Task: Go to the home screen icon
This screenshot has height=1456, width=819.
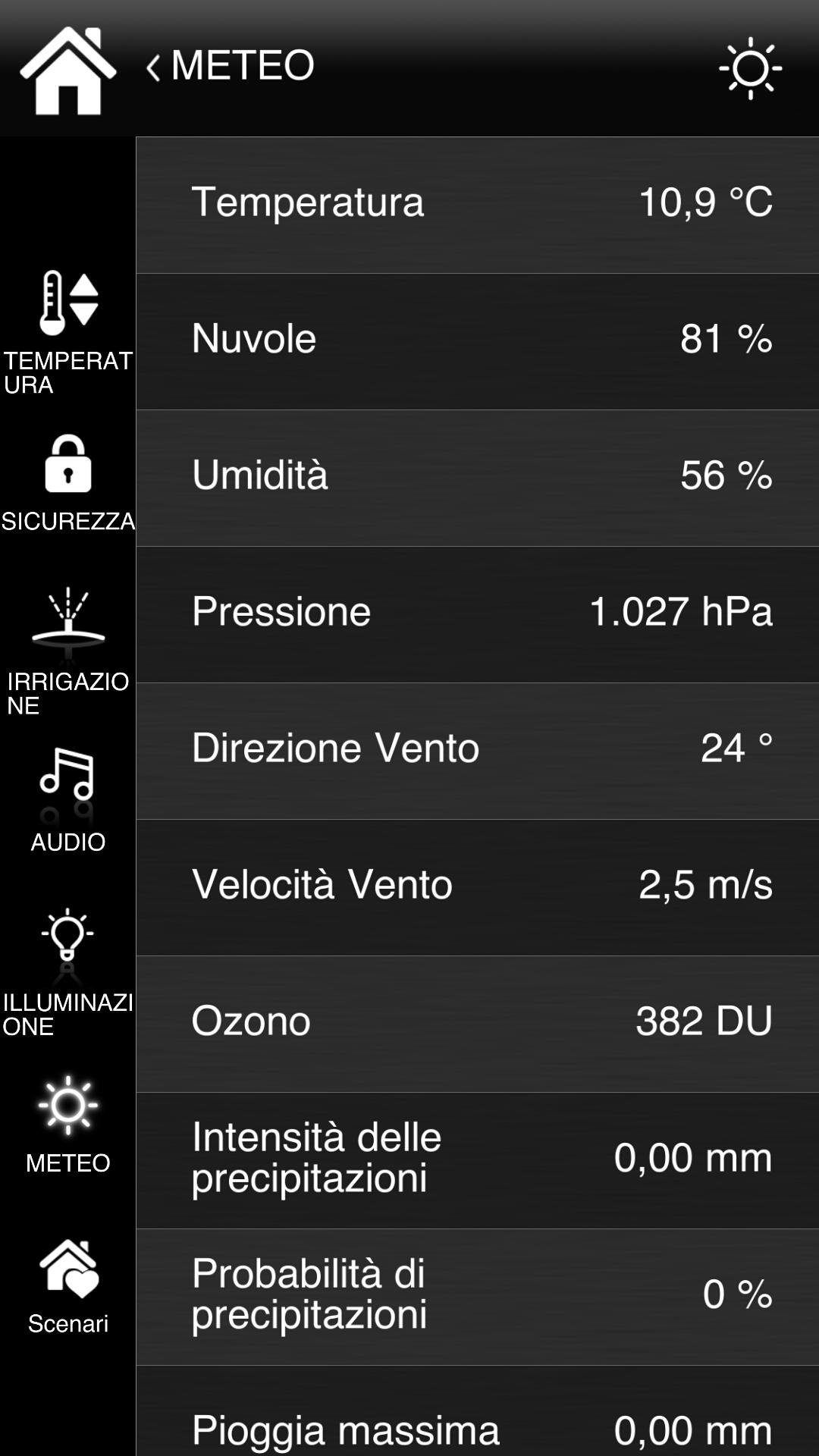Action: click(x=67, y=70)
